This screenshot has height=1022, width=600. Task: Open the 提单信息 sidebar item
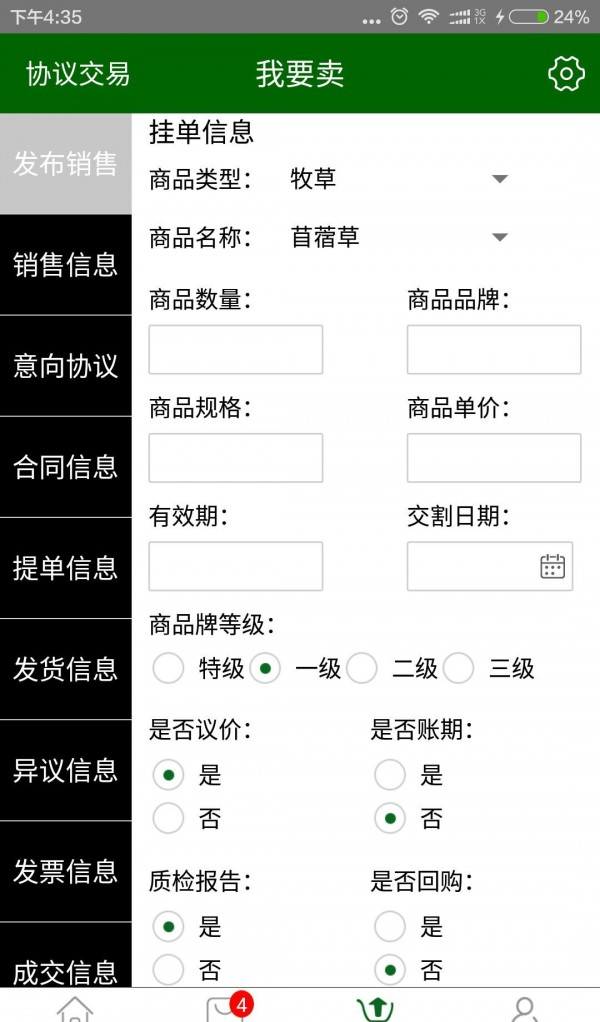pos(65,568)
